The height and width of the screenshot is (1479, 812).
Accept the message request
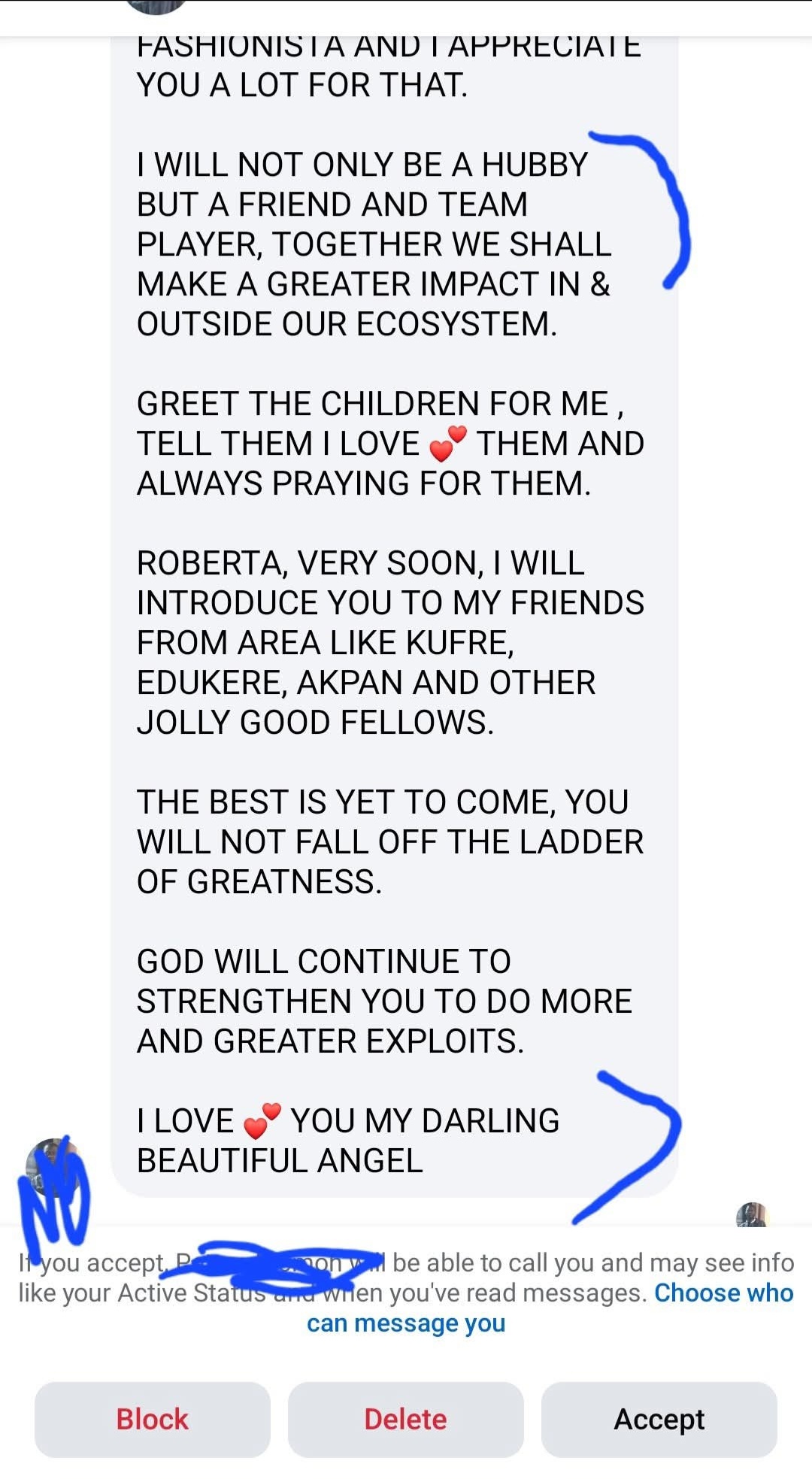[659, 1419]
